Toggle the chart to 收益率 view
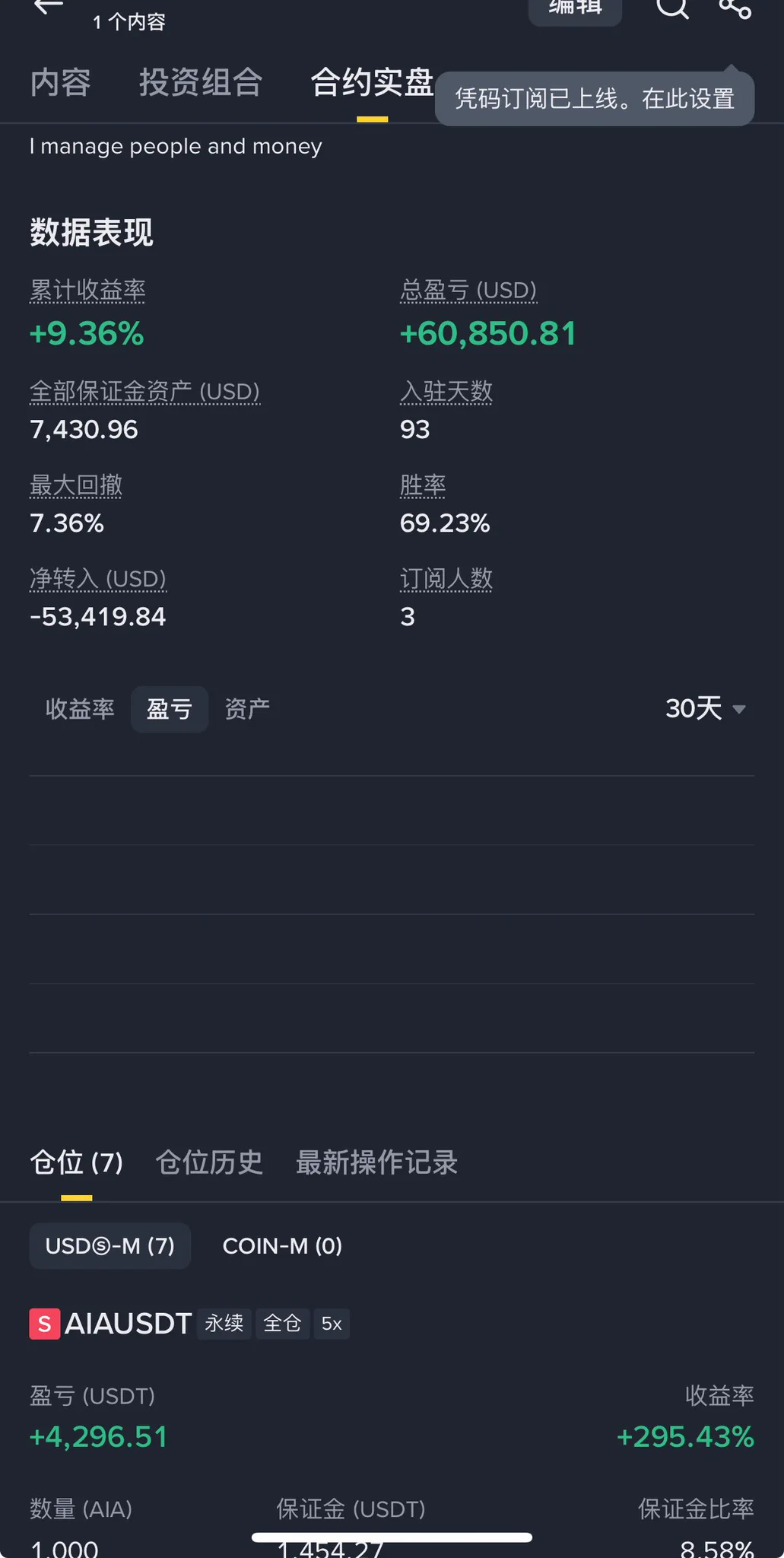This screenshot has height=1558, width=784. point(80,709)
